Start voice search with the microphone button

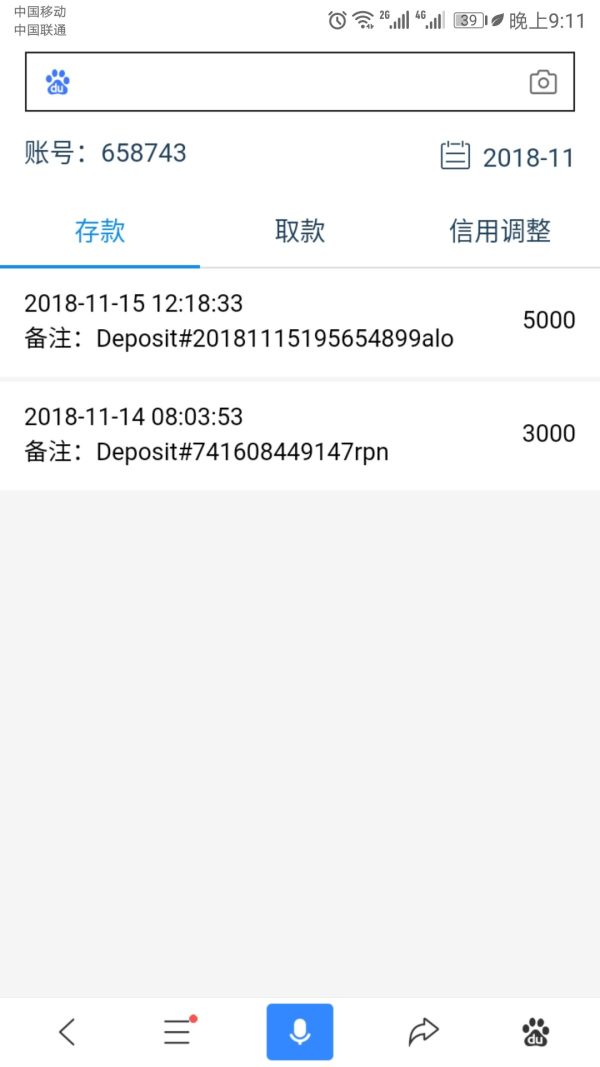click(300, 1031)
